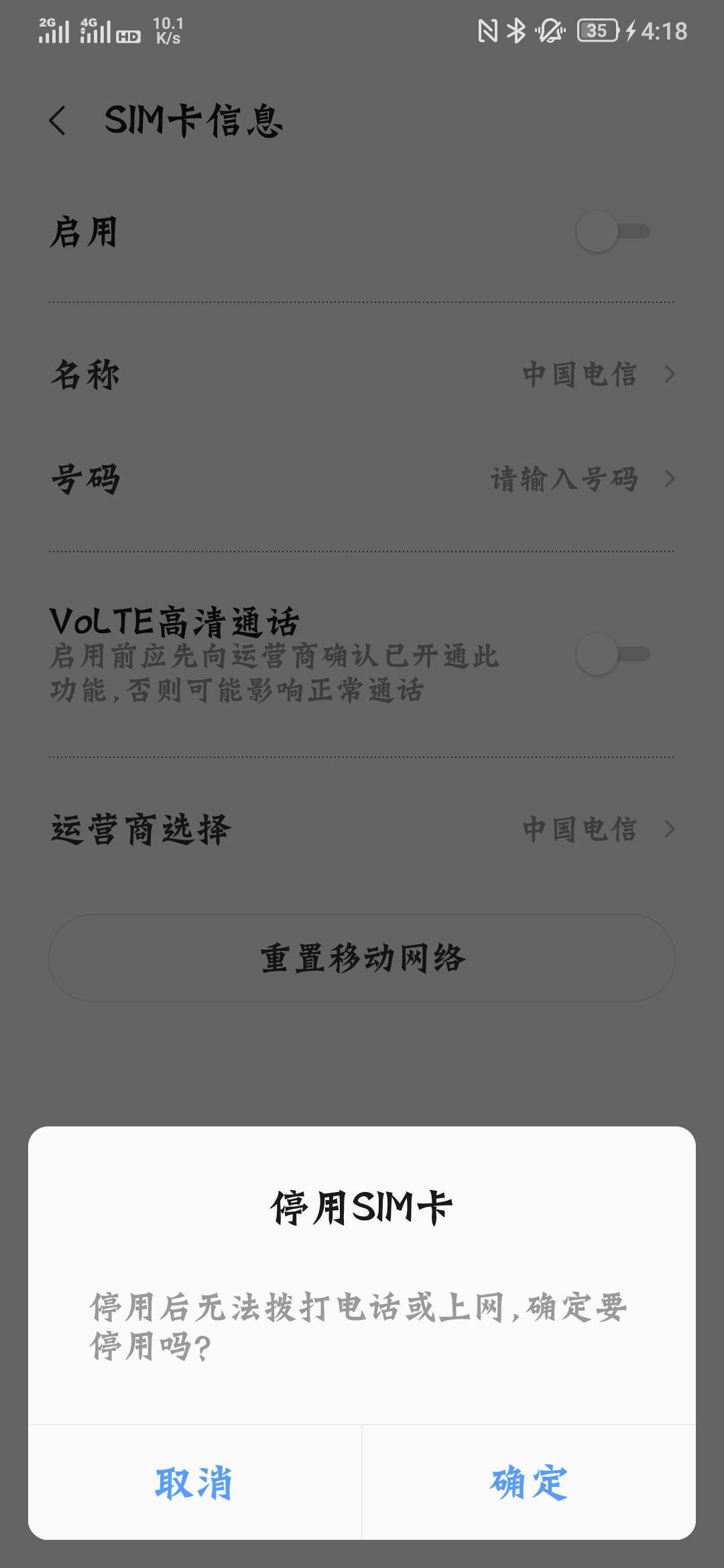Viewport: 724px width, 1568px height.
Task: Cancel the dialog with 取消
Action: point(195,1482)
